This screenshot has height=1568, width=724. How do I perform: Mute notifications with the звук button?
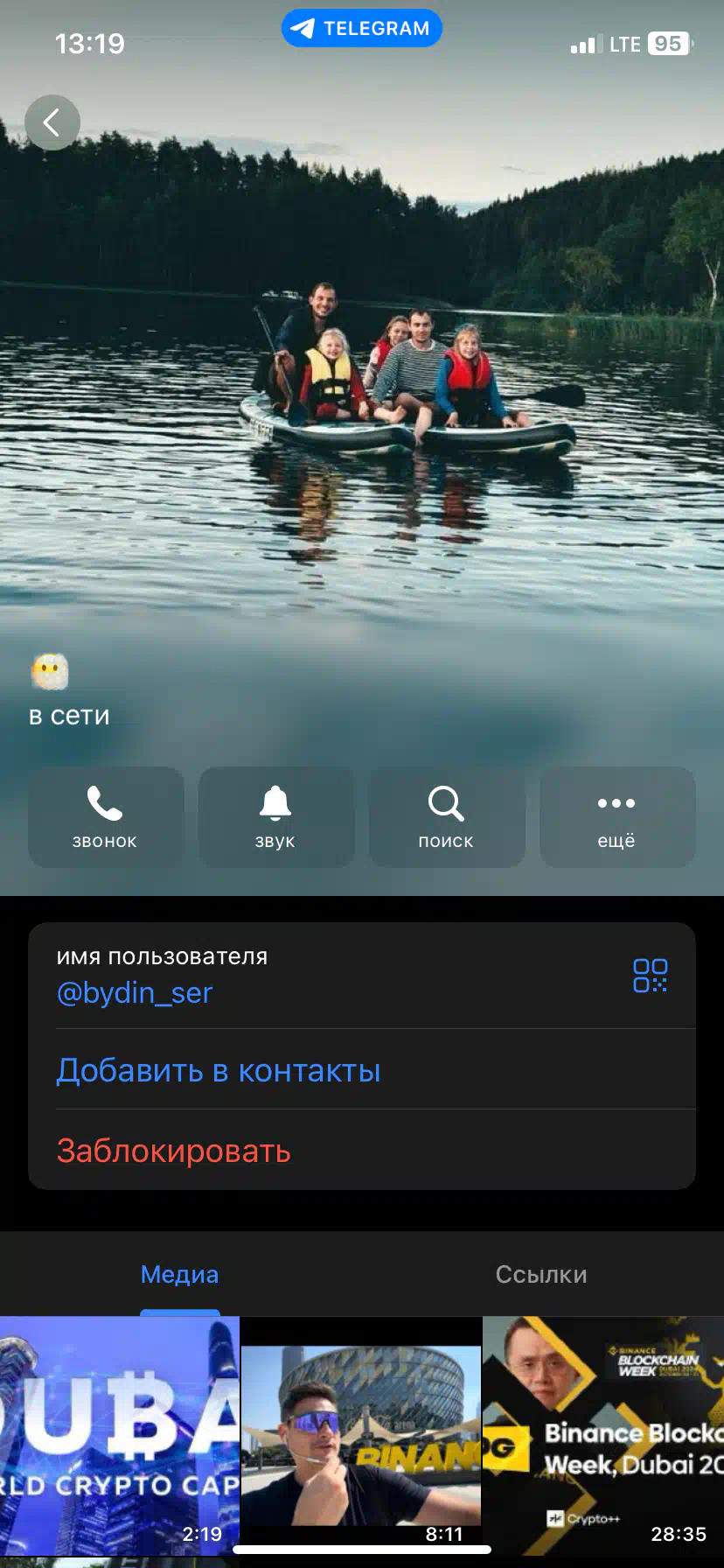pos(275,817)
